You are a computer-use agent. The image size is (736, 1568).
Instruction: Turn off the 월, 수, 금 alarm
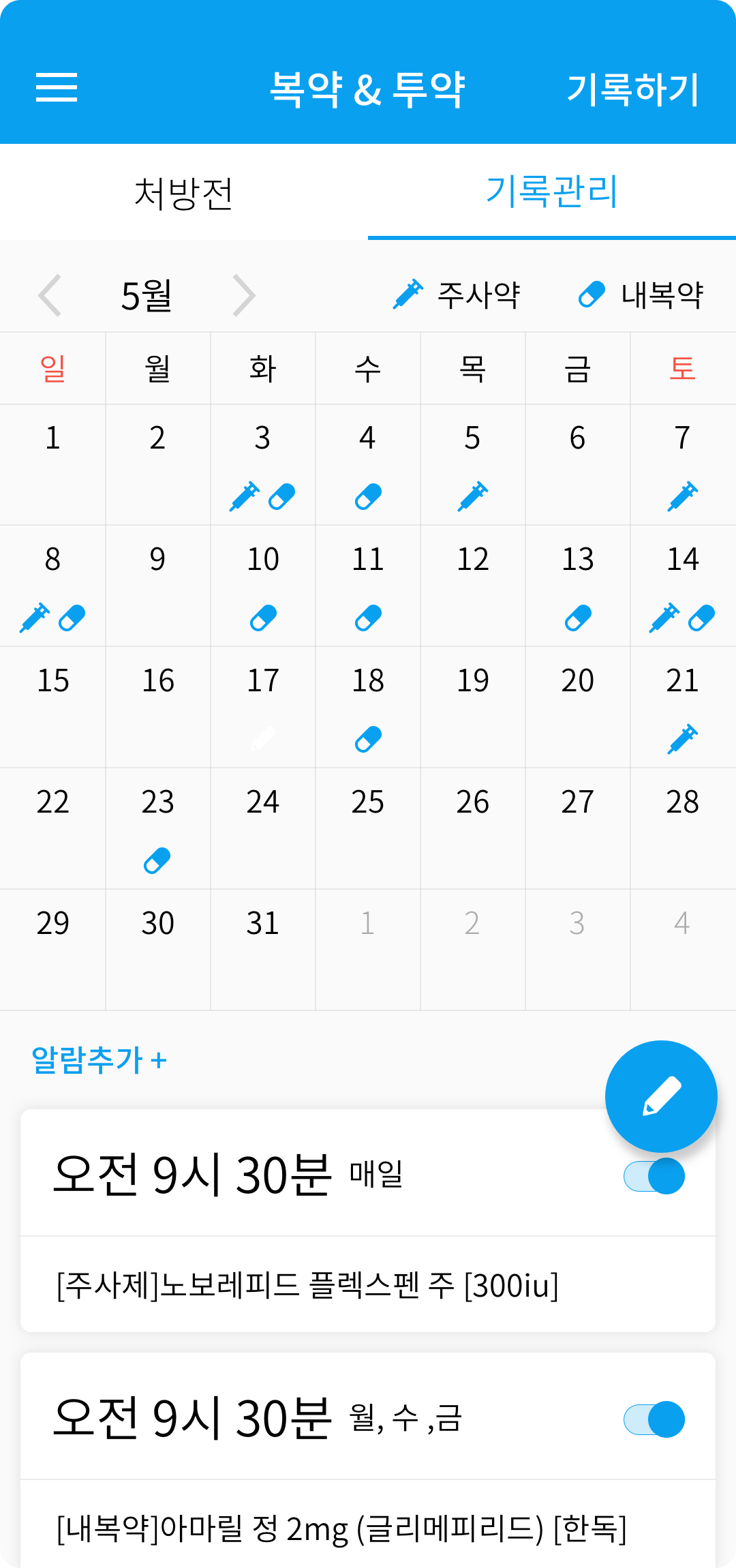(654, 1419)
